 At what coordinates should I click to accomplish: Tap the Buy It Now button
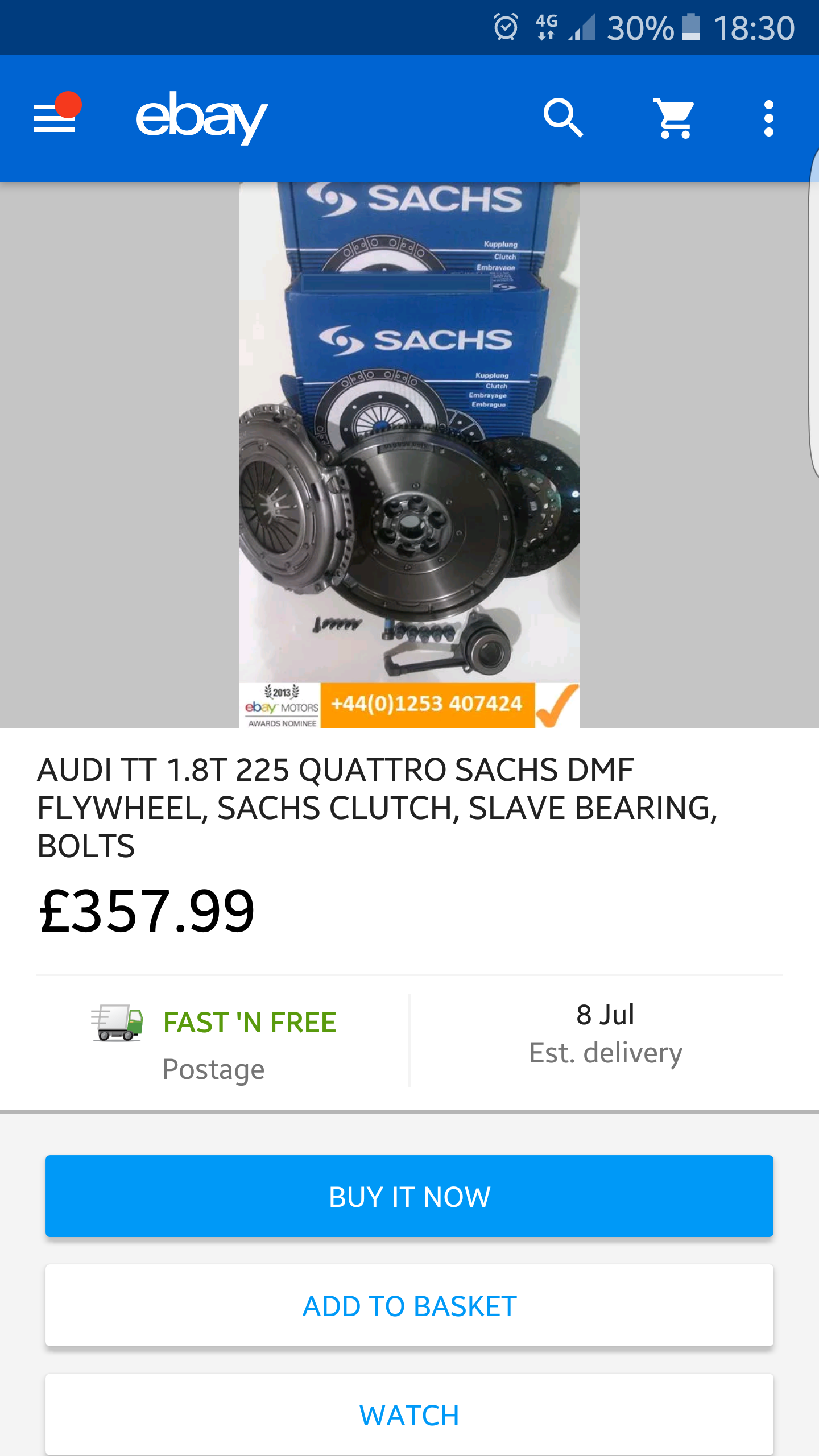tap(409, 1196)
